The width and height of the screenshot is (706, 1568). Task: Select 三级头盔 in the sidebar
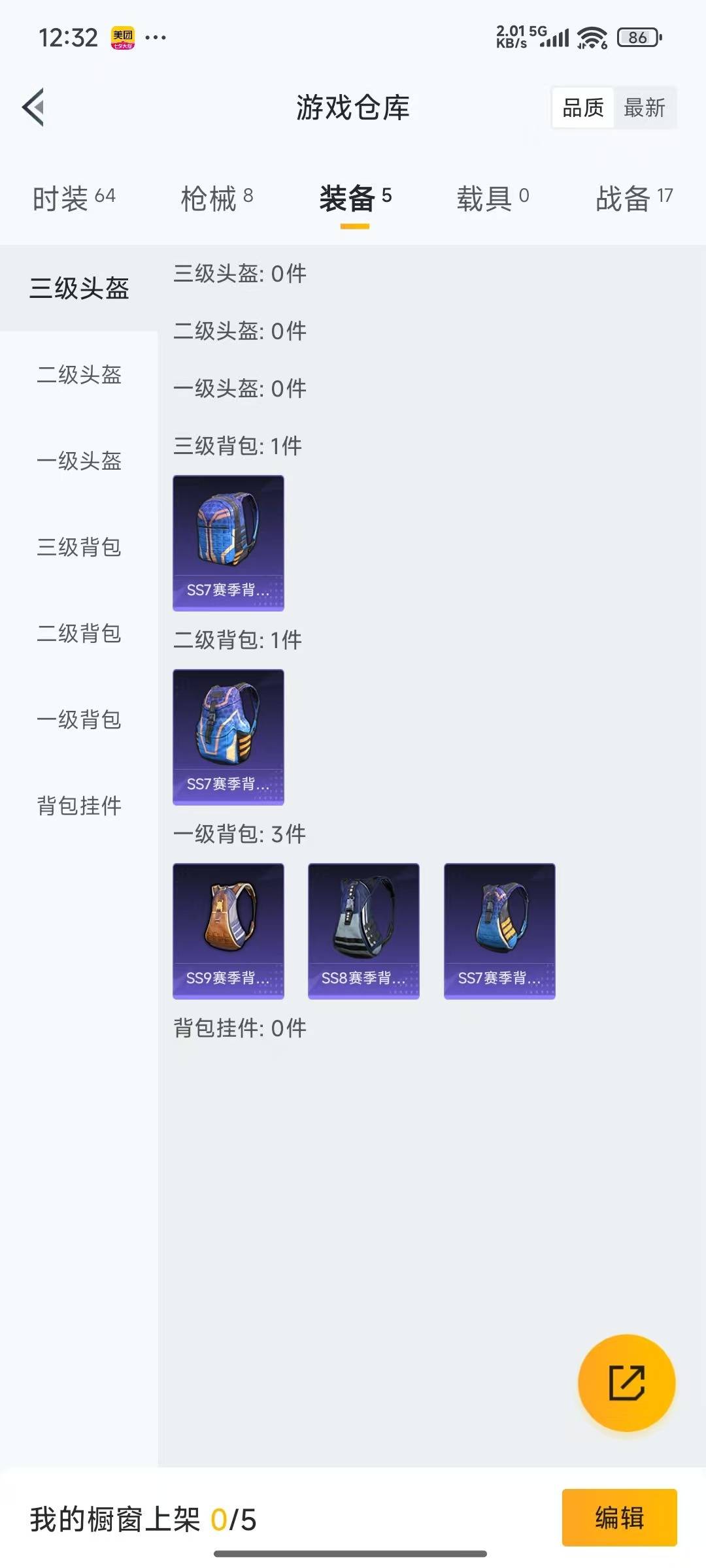click(x=79, y=288)
